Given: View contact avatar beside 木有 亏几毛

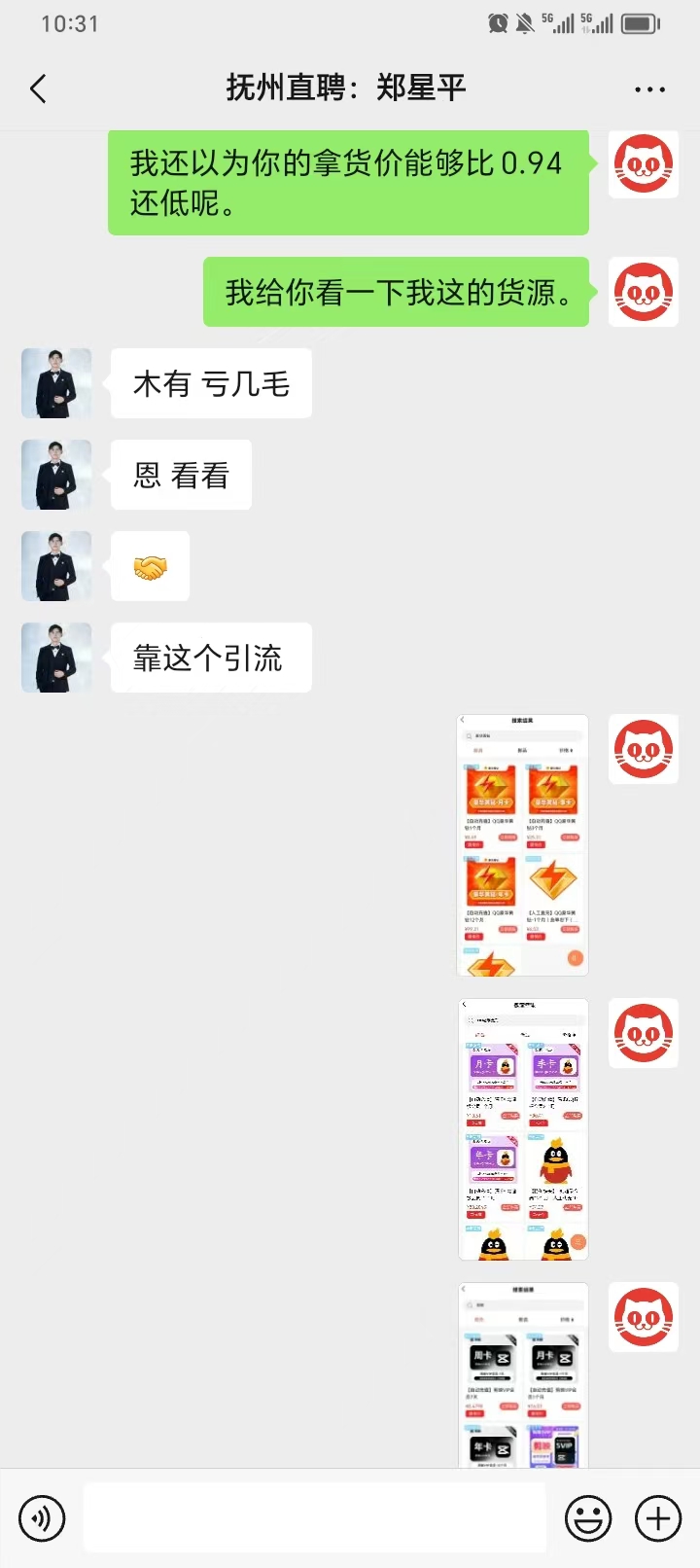Looking at the screenshot, I should pyautogui.click(x=56, y=383).
